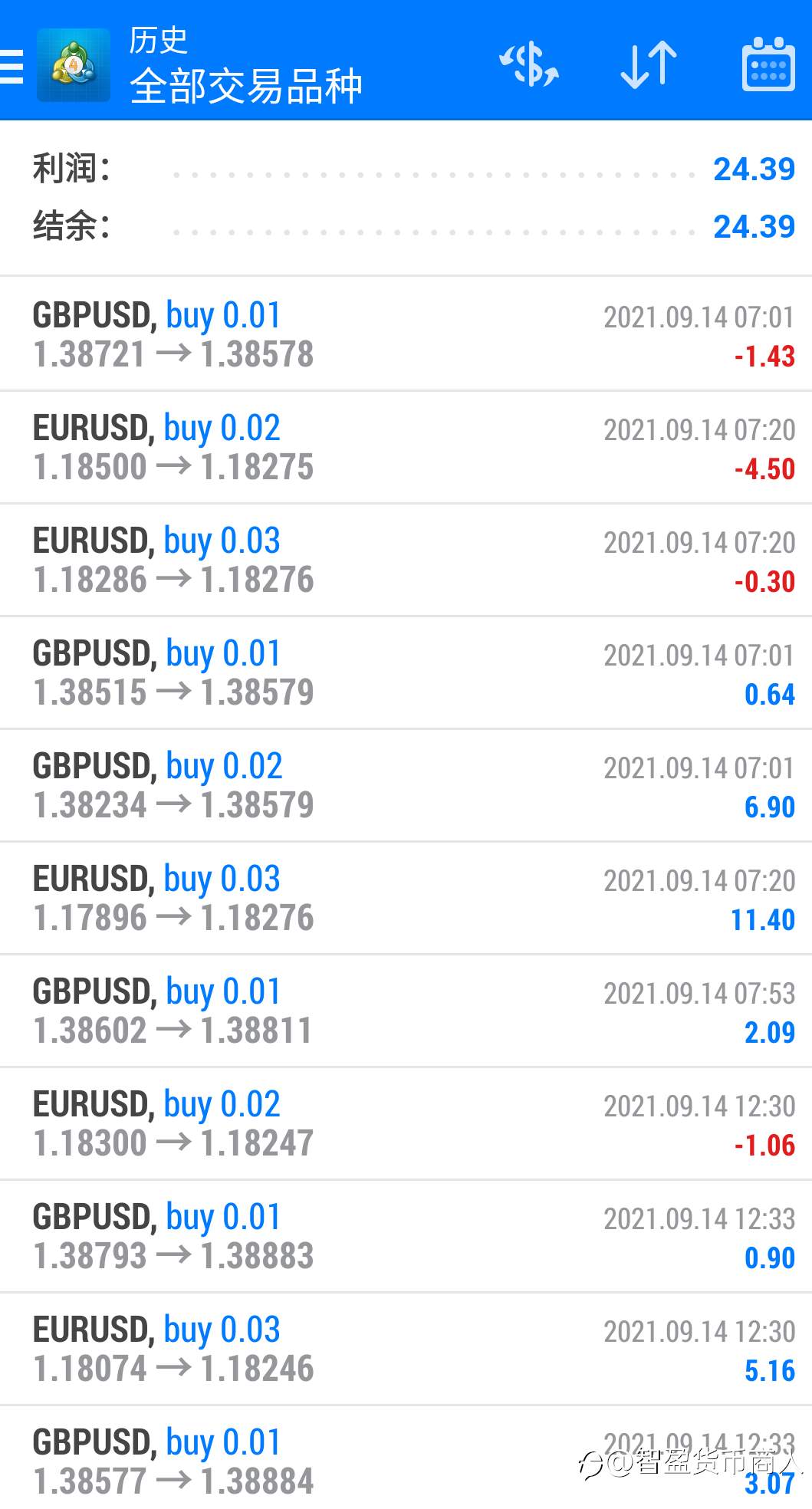Image resolution: width=812 pixels, height=1509 pixels.
Task: Select EURUSD buy 0.03 trade with -0.30
Action: (x=406, y=560)
